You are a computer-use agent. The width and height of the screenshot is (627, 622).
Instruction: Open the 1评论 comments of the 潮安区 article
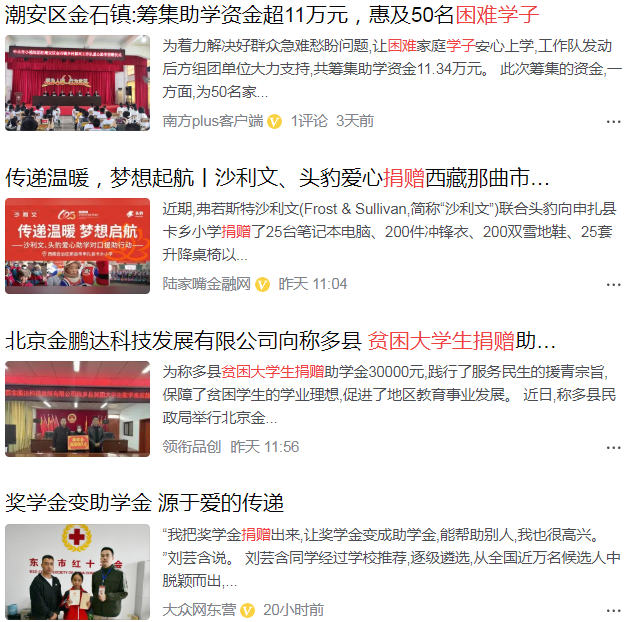coord(309,121)
